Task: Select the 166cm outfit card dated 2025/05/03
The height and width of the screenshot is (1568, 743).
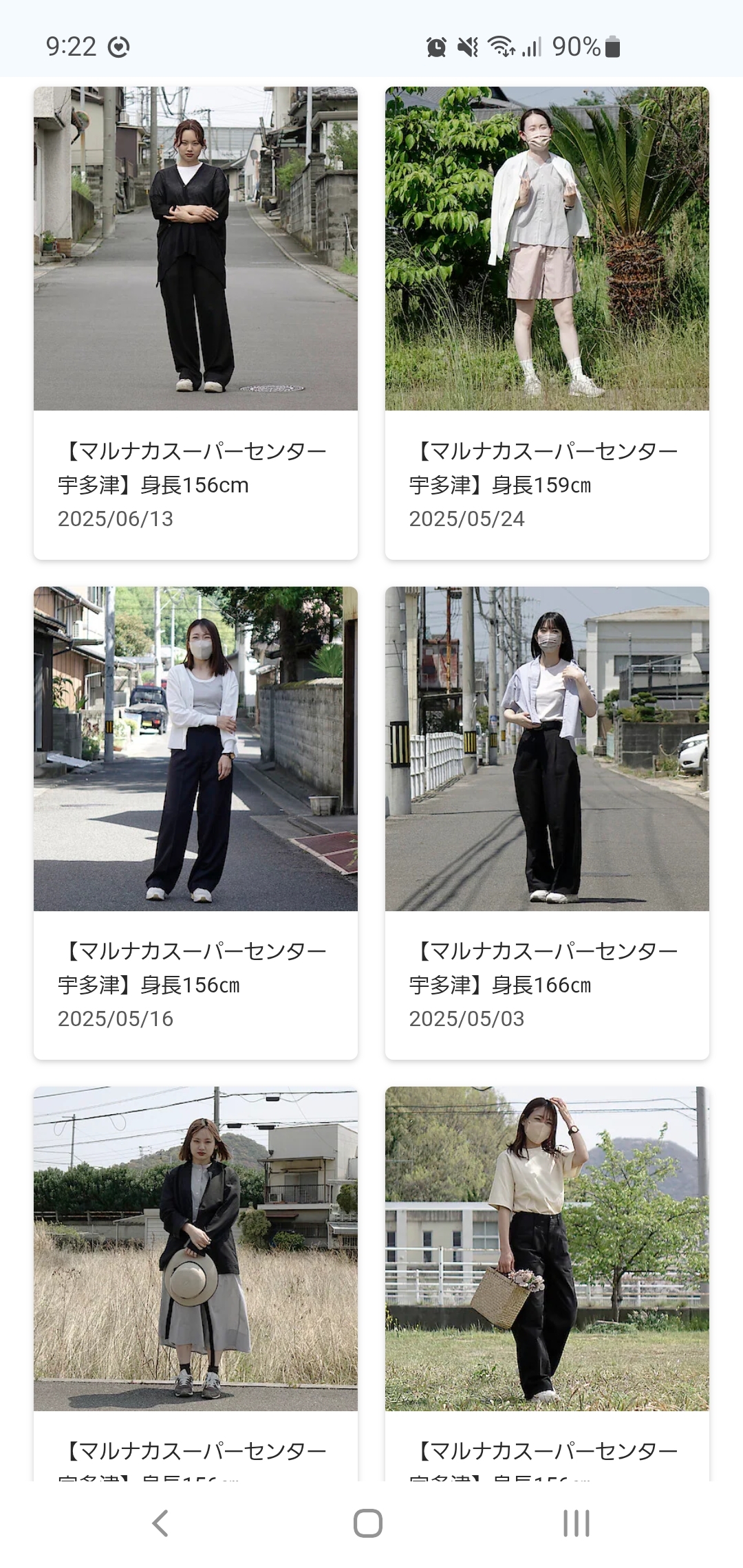Action: click(x=547, y=822)
